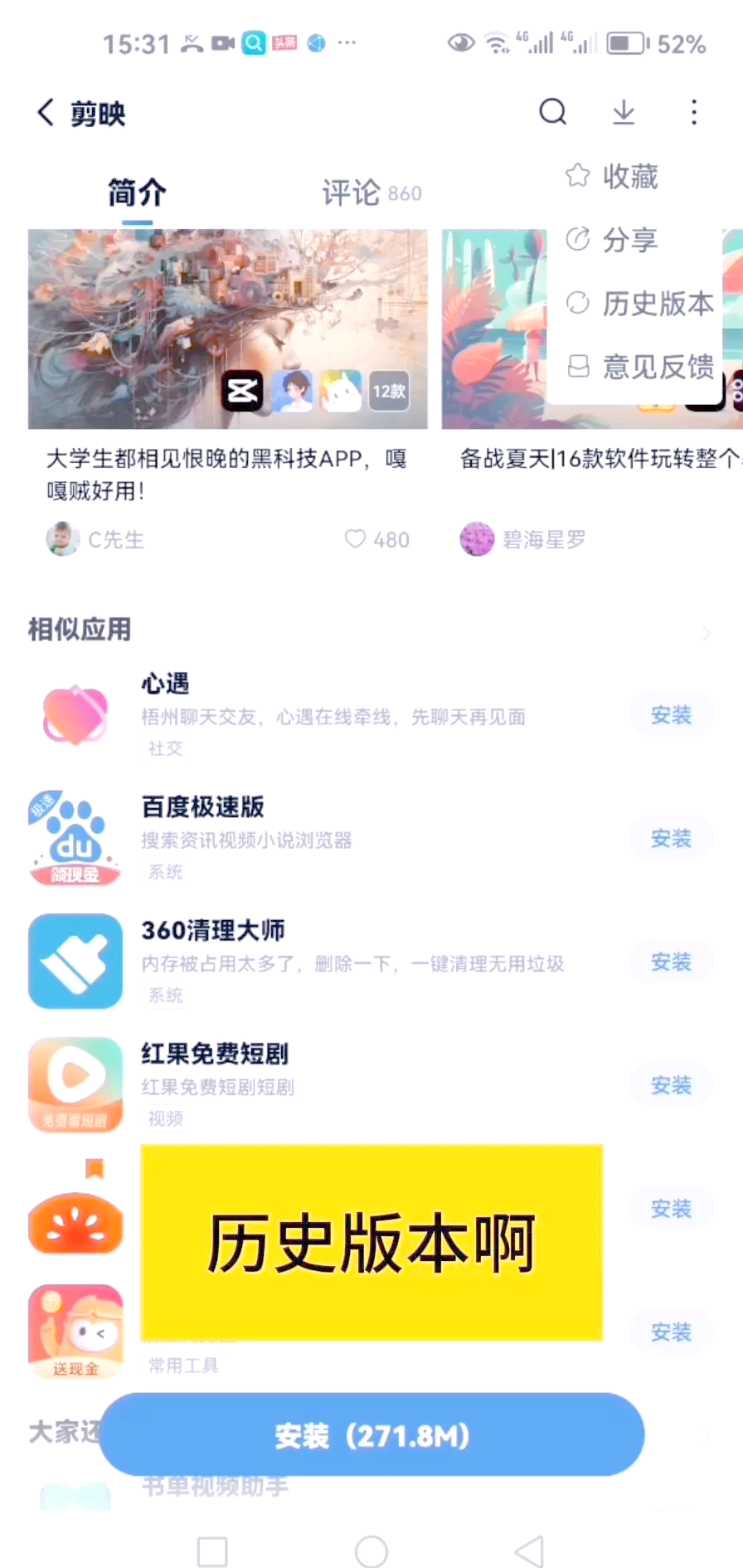The image size is (743, 1568).
Task: Install 红果免费短剧
Action: [670, 1086]
